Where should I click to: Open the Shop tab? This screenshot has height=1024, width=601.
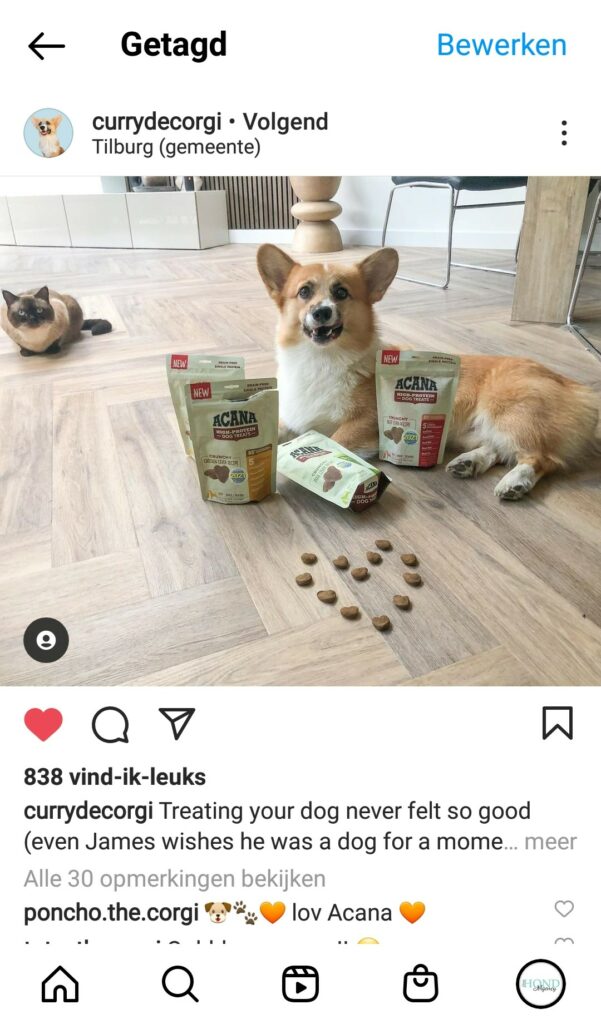tap(420, 985)
